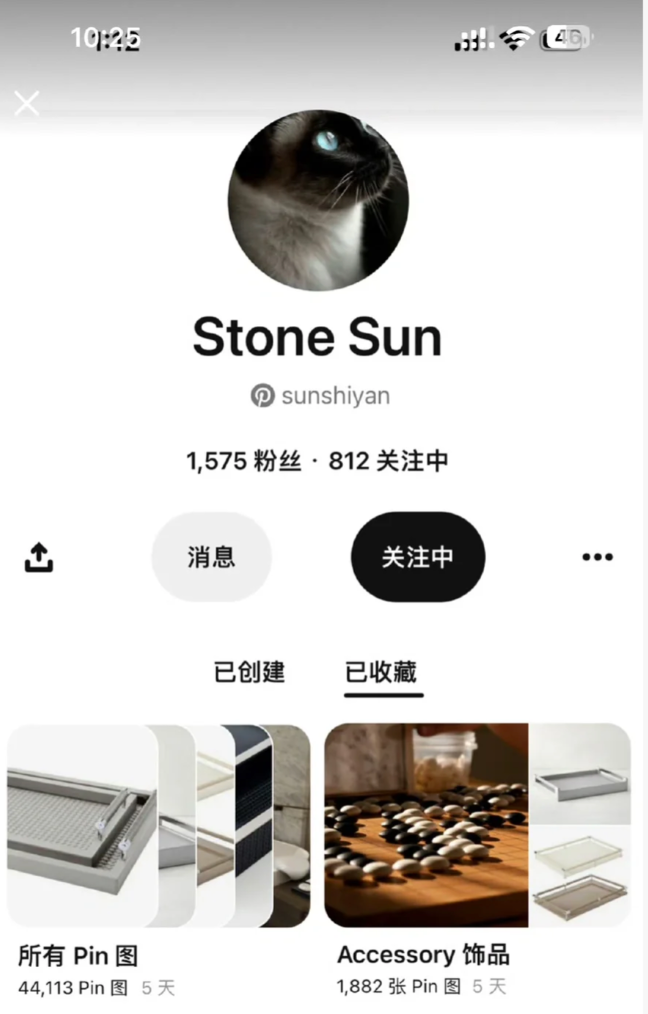Open the three-dot overflow menu
Viewport: 648px width, 1014px height.
pyautogui.click(x=597, y=557)
